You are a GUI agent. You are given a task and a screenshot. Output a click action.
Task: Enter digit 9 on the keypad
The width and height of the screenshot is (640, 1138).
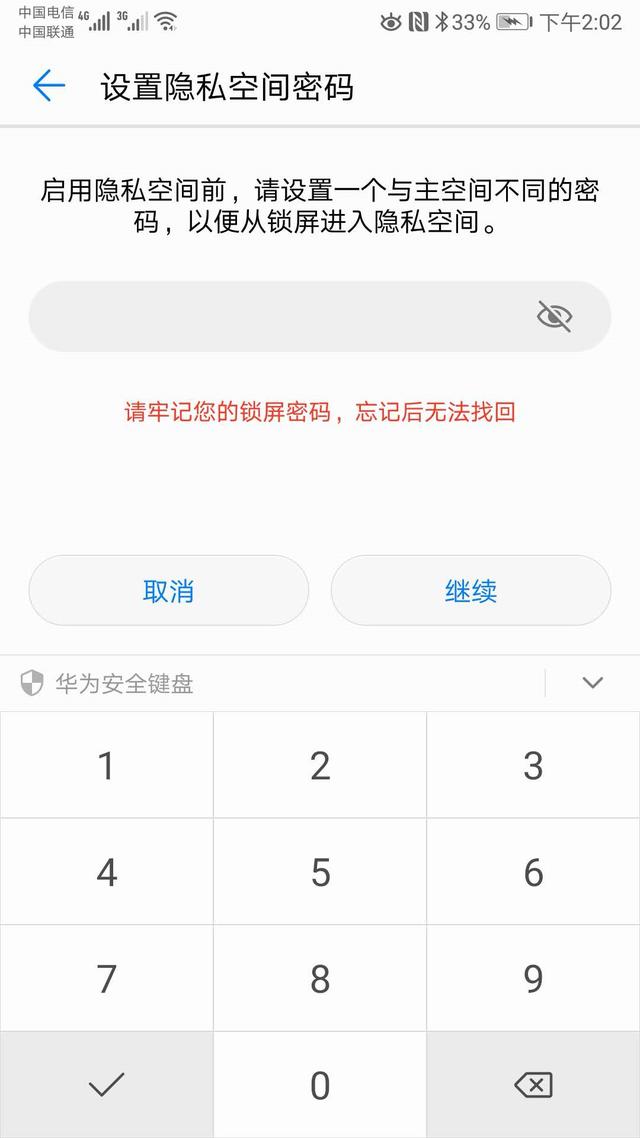click(533, 978)
